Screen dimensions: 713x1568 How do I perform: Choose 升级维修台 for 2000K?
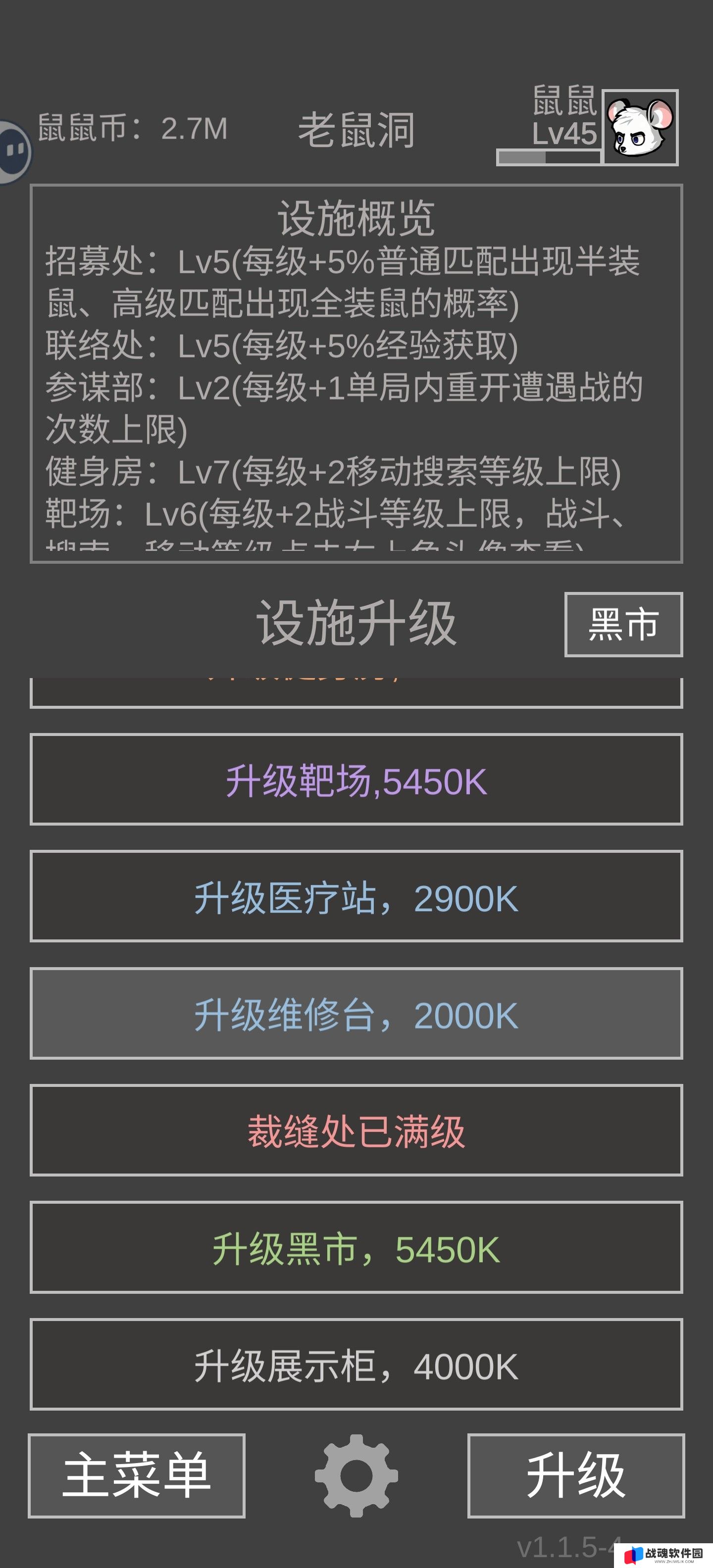[x=356, y=1014]
